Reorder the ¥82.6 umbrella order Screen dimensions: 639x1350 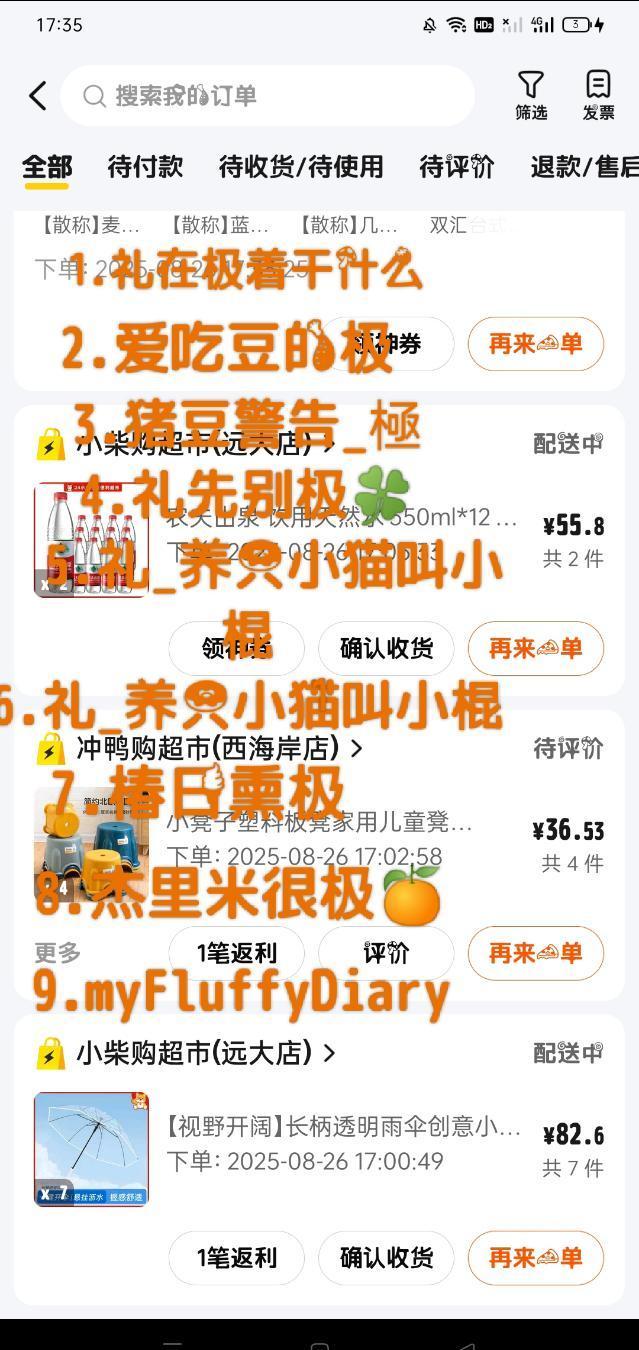[x=536, y=1258]
